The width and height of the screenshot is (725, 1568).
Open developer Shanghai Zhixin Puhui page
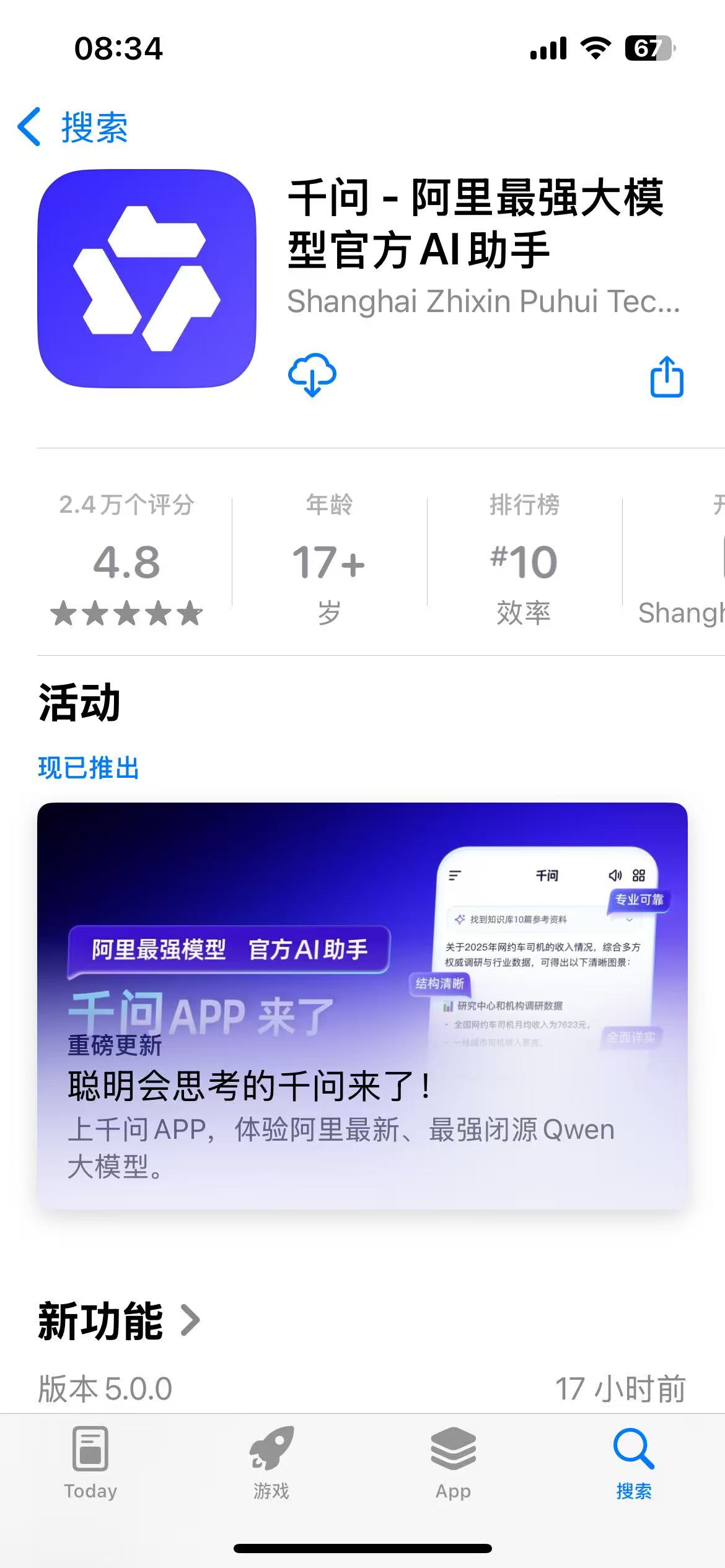[x=483, y=302]
